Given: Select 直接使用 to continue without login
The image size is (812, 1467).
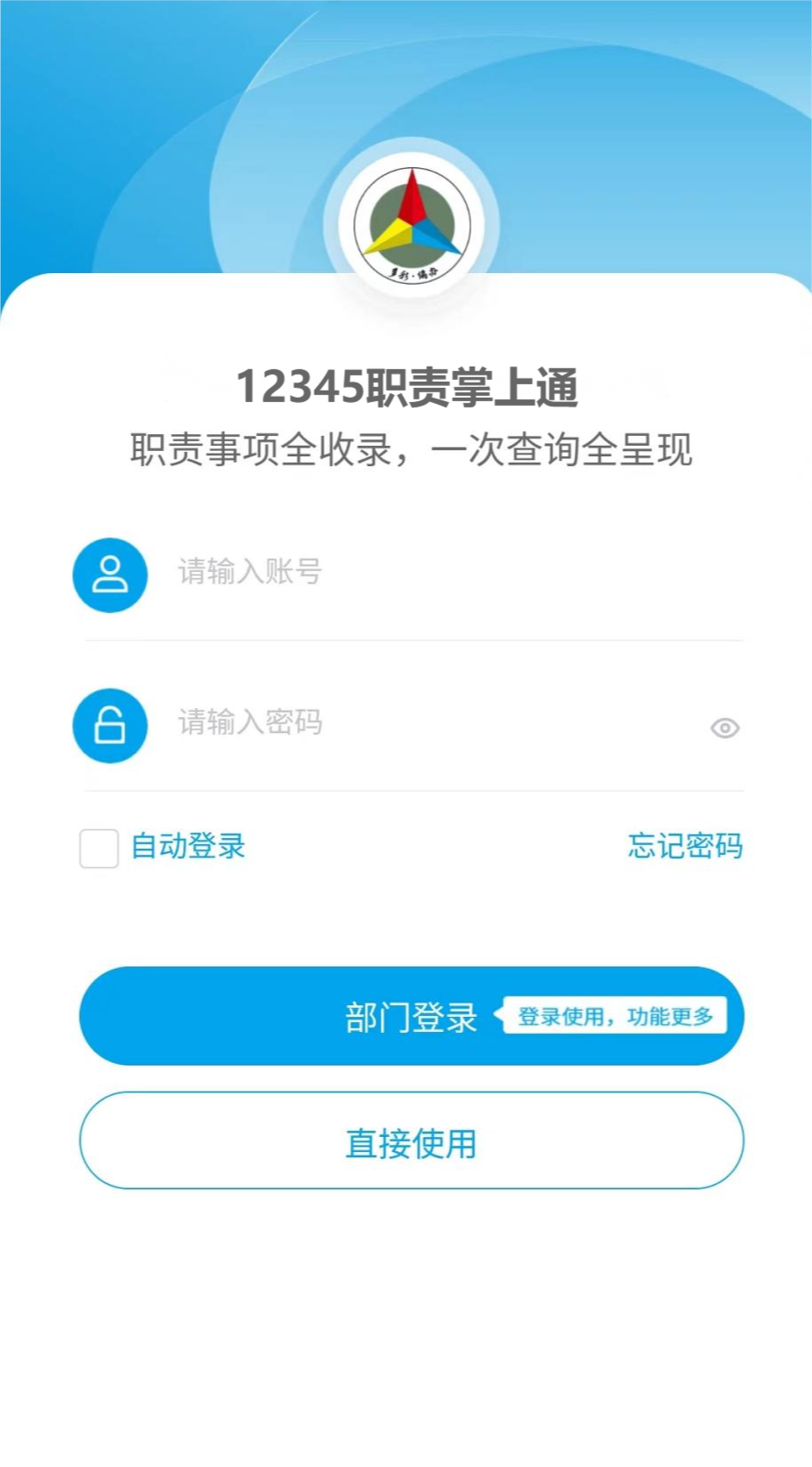Looking at the screenshot, I should 411,1141.
